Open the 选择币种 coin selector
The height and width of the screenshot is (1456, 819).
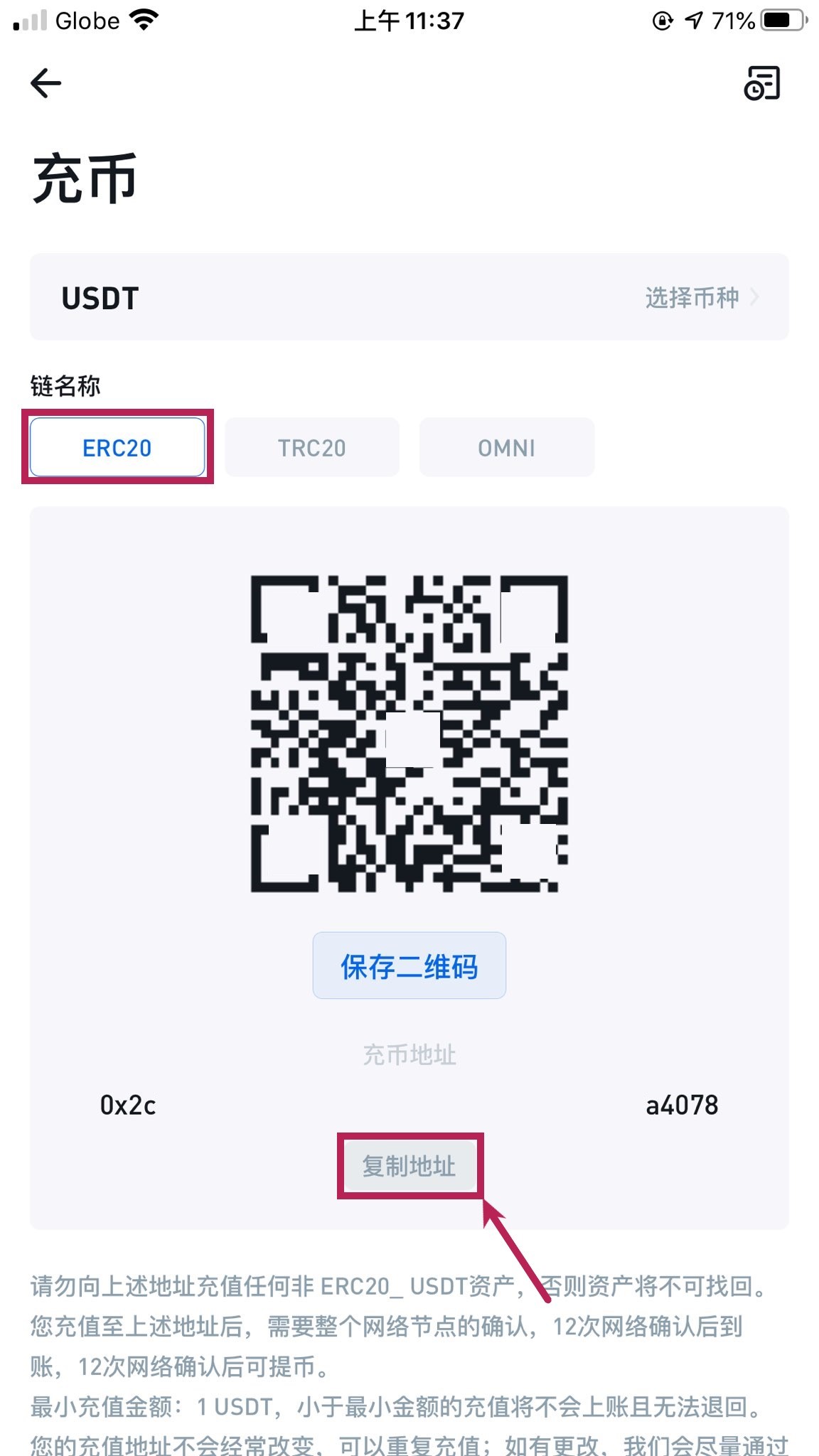[700, 297]
